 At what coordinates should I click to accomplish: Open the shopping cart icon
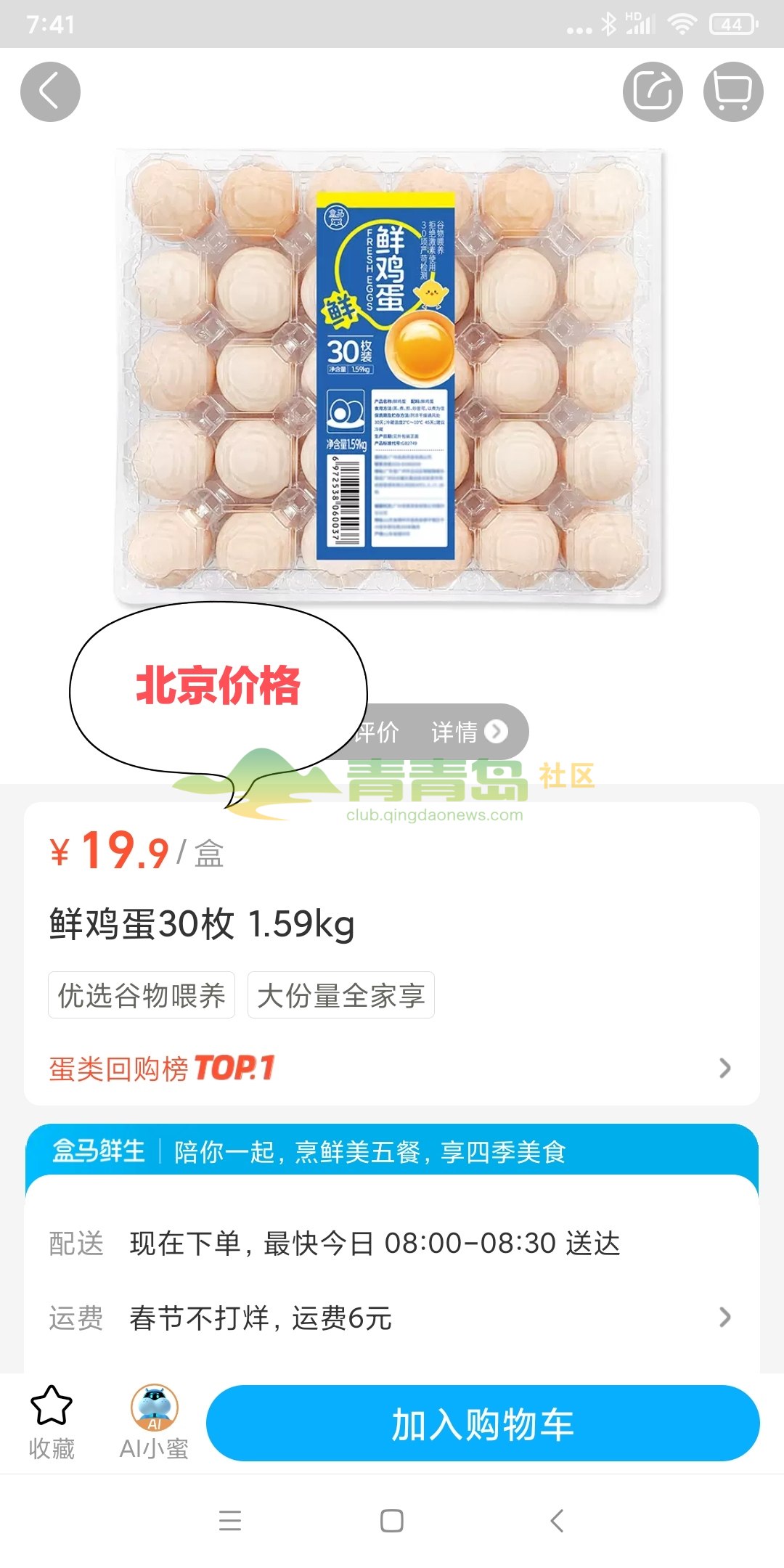point(733,92)
